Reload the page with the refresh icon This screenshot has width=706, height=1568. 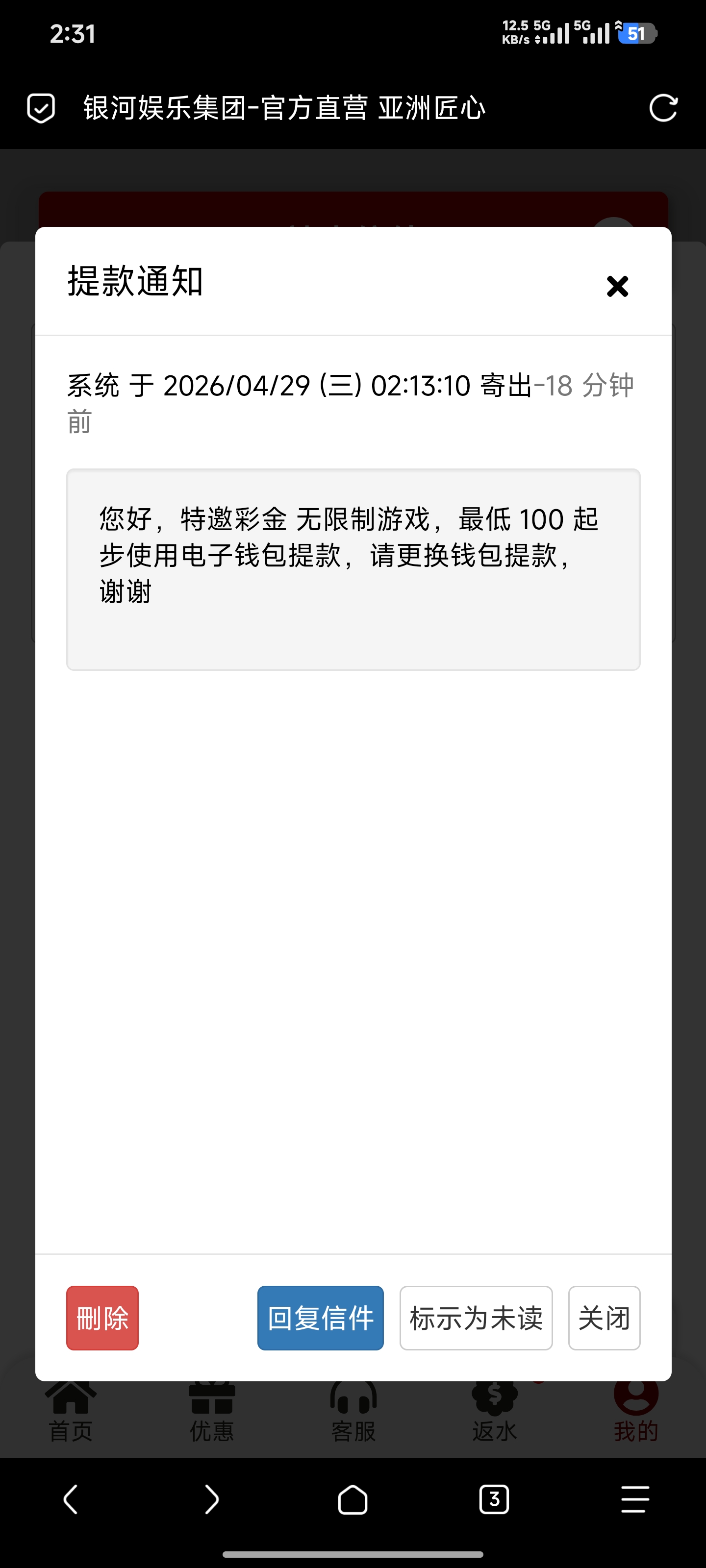[x=663, y=108]
